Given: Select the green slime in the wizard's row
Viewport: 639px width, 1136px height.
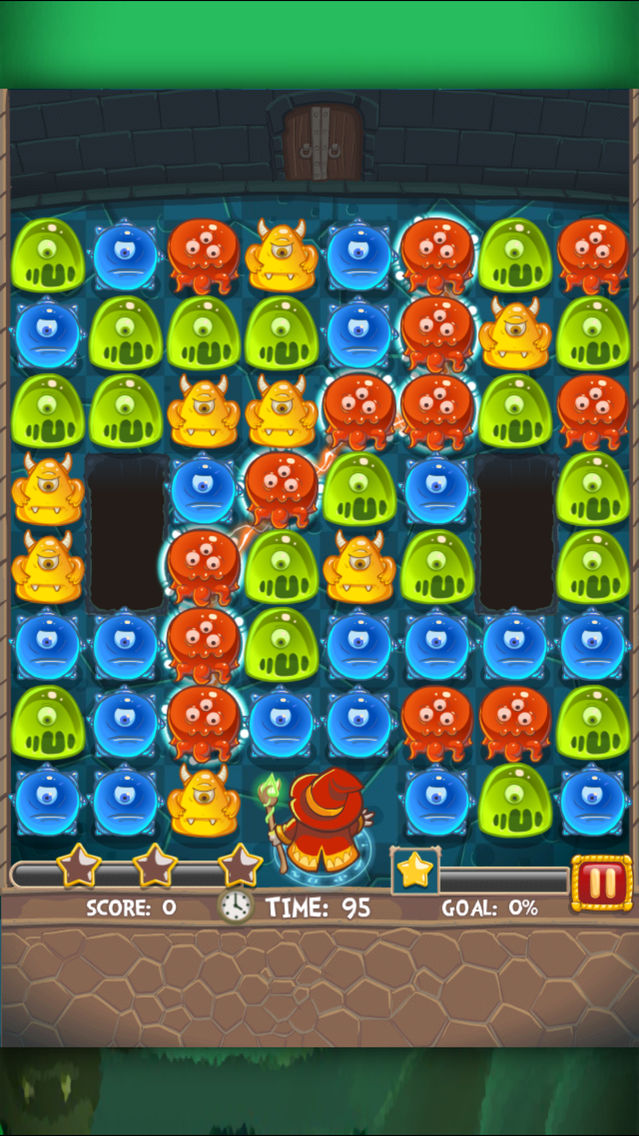Looking at the screenshot, I should pyautogui.click(x=515, y=800).
